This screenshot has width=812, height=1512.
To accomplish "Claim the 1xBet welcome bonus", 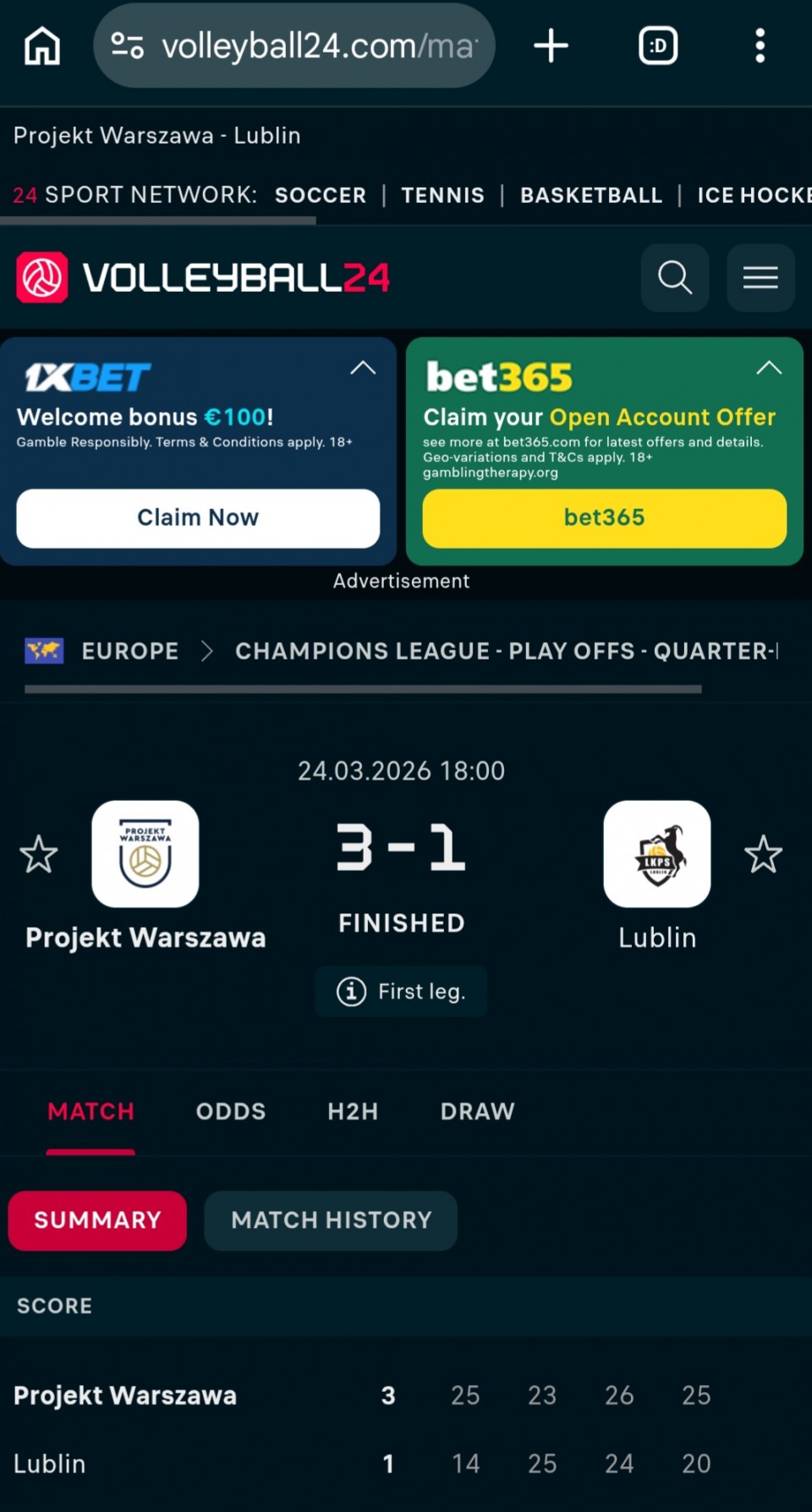I will [198, 518].
